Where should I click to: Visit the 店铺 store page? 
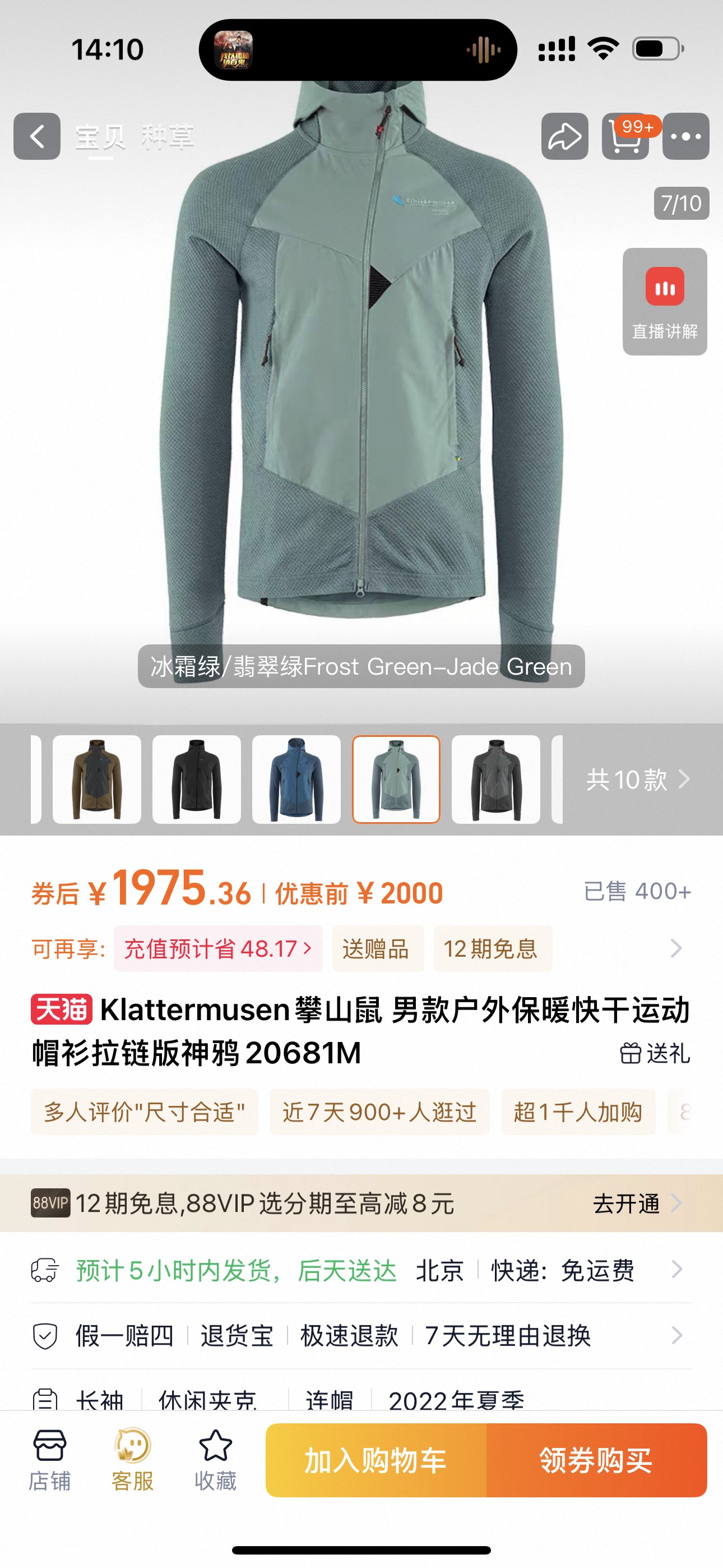click(x=50, y=1460)
